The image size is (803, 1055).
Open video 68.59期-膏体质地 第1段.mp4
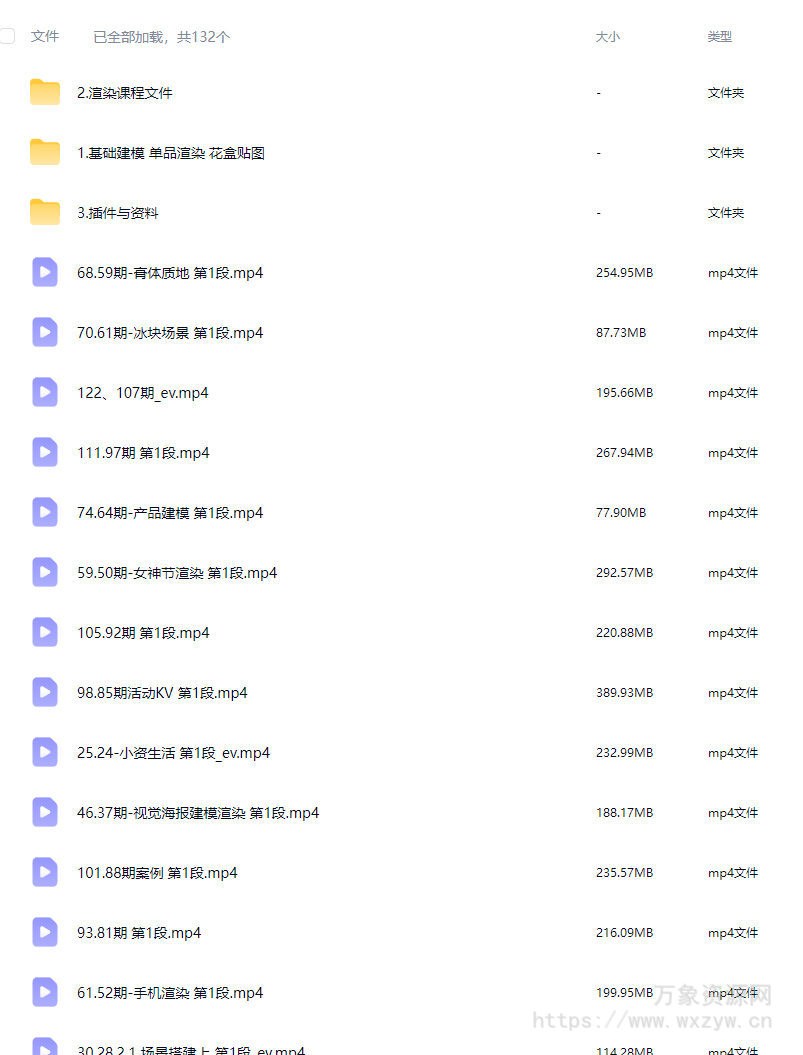169,273
